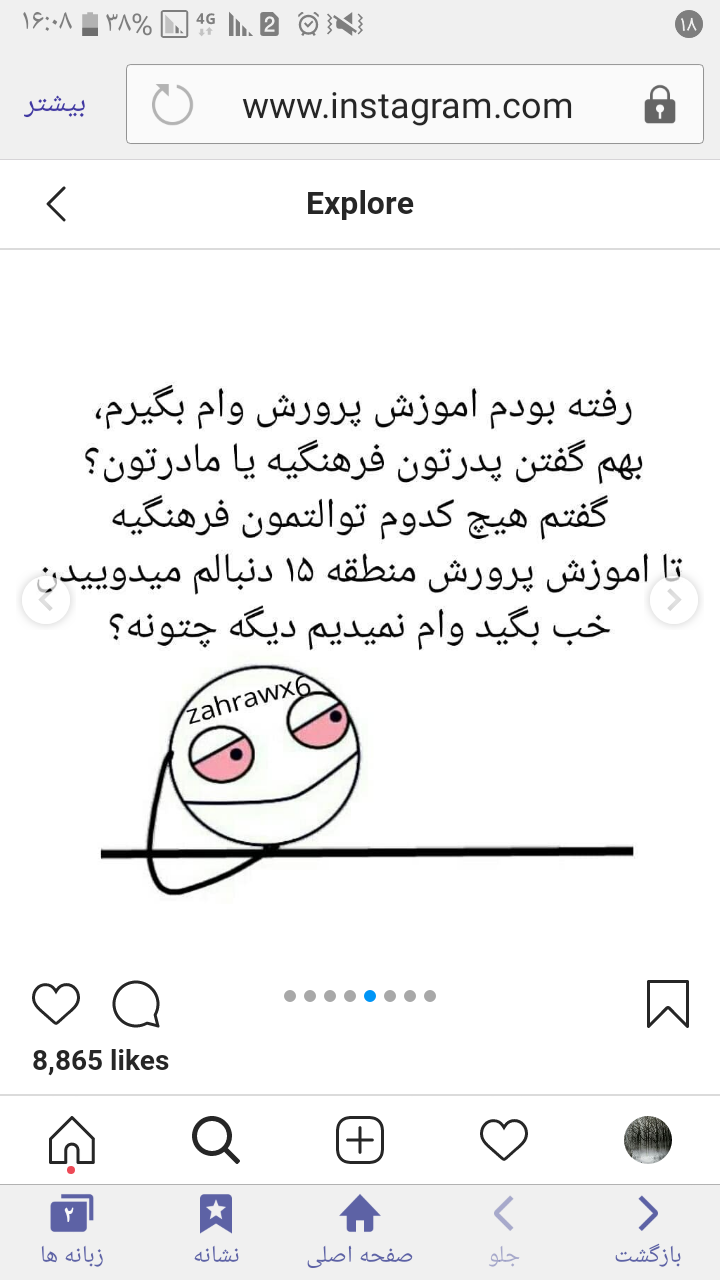Image resolution: width=720 pixels, height=1280 pixels.
Task: Create a new post with the plus icon
Action: click(x=360, y=1140)
